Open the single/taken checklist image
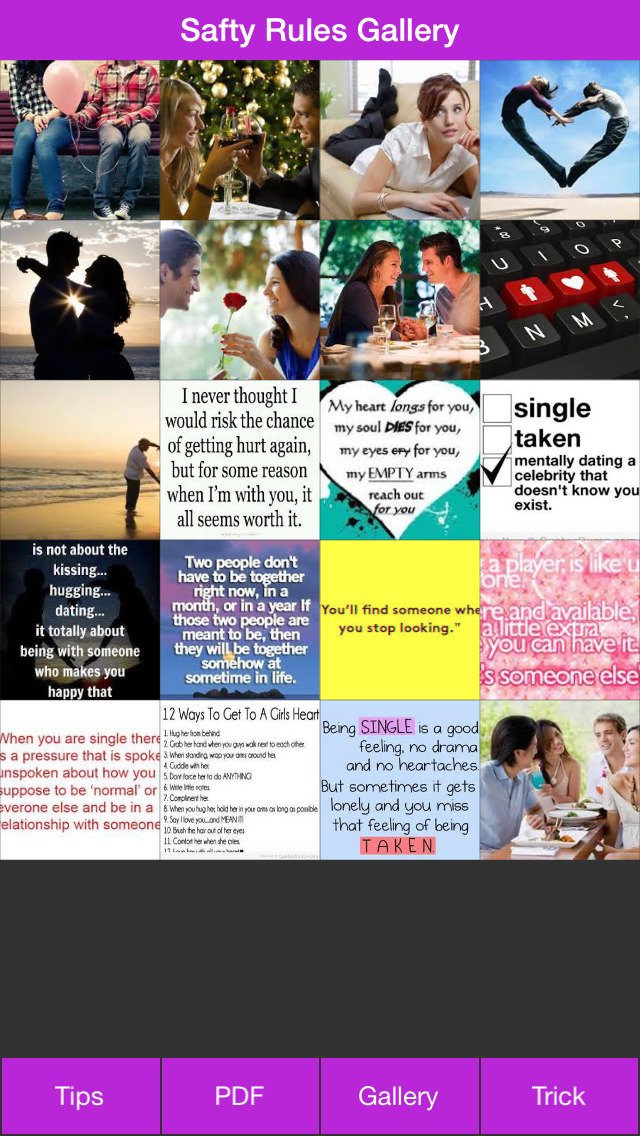The height and width of the screenshot is (1136, 640). point(560,460)
